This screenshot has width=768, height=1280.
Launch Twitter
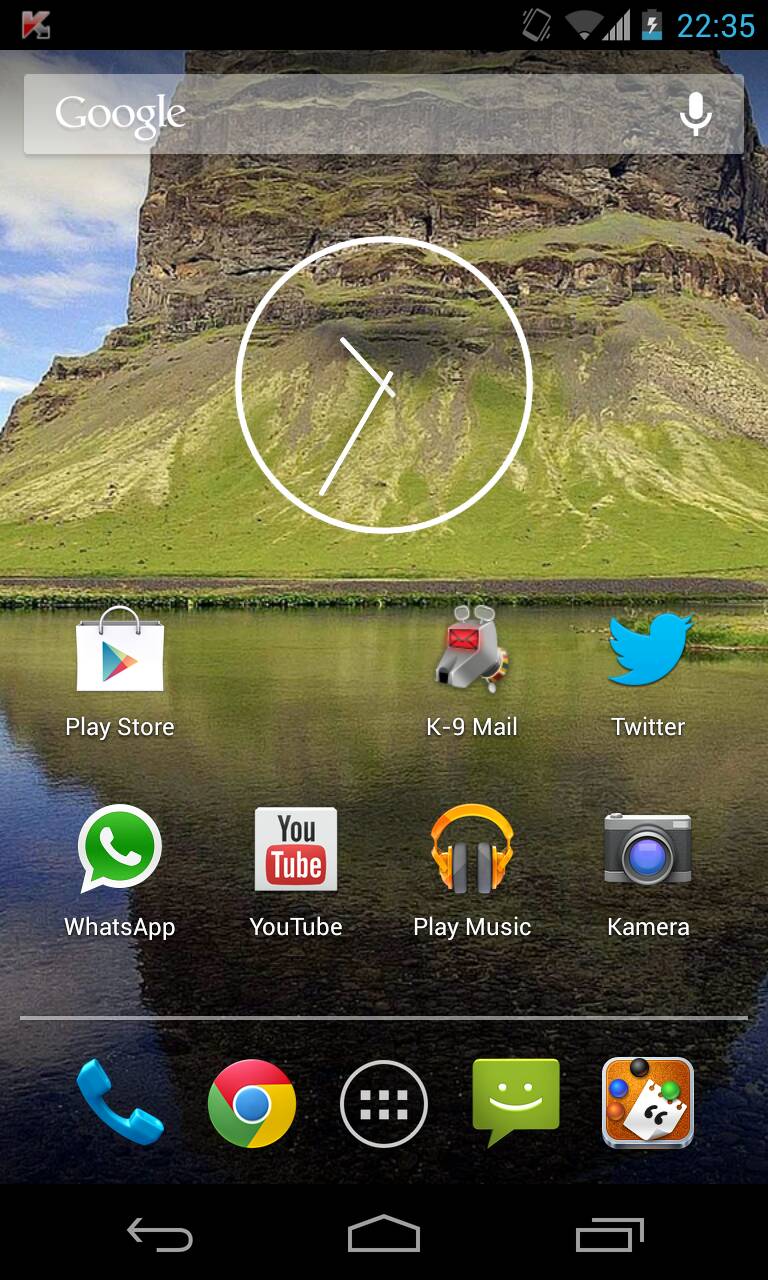point(648,672)
